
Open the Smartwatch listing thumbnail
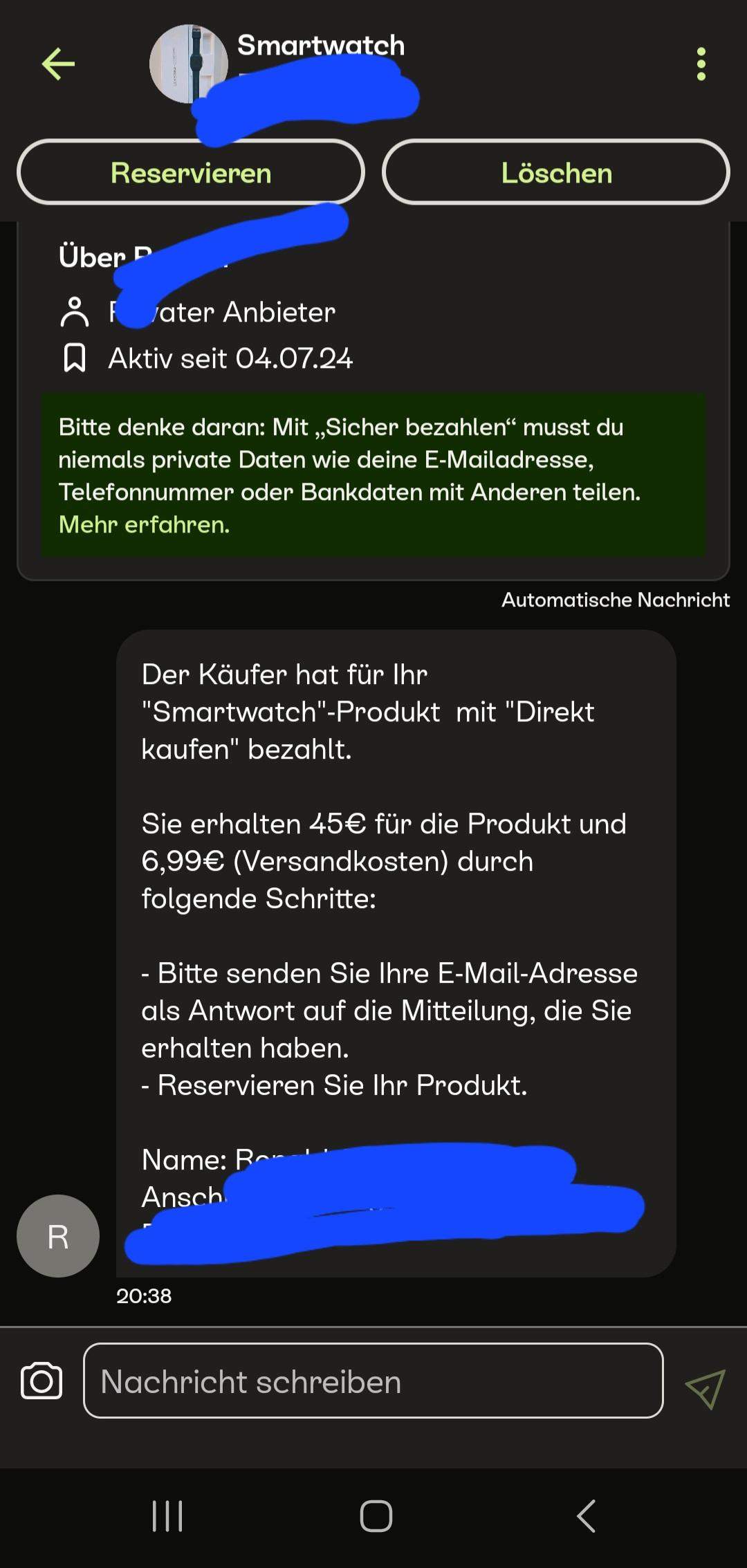pos(187,64)
